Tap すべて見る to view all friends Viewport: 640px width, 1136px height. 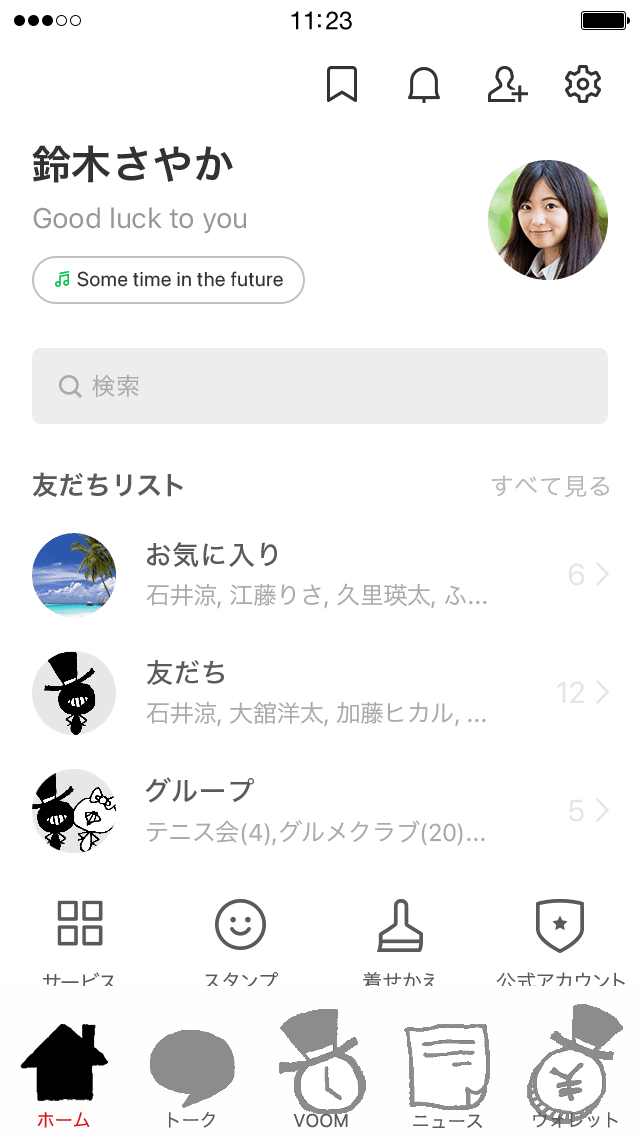(550, 486)
